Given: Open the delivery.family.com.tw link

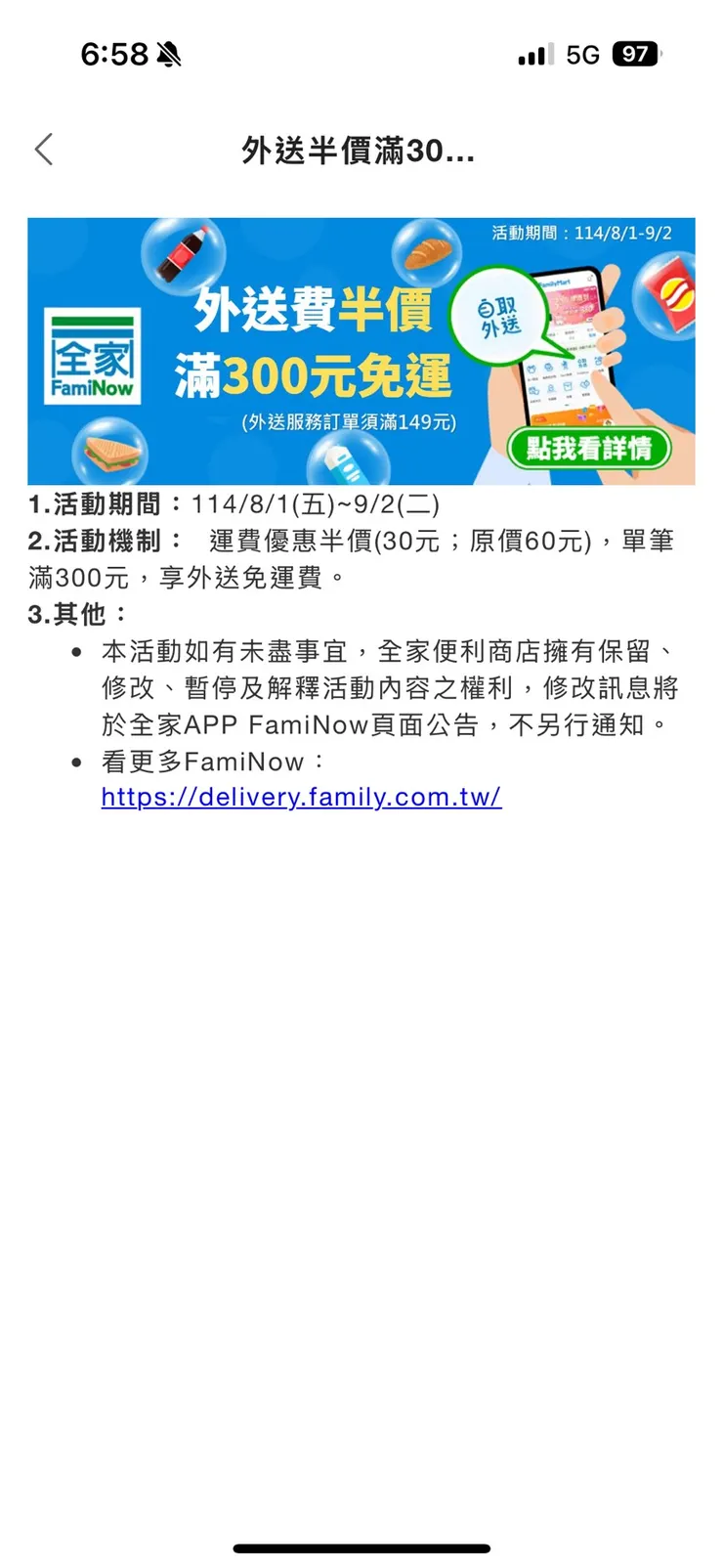Looking at the screenshot, I should [299, 798].
